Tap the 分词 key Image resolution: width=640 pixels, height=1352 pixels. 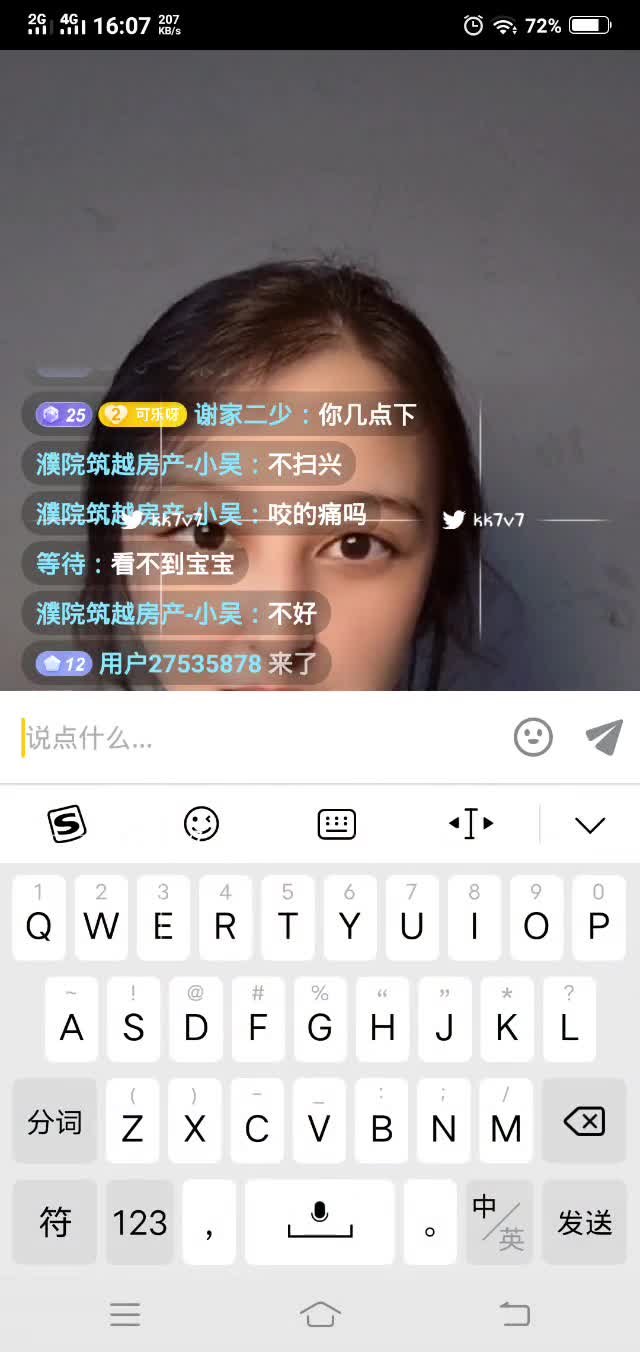click(55, 1122)
